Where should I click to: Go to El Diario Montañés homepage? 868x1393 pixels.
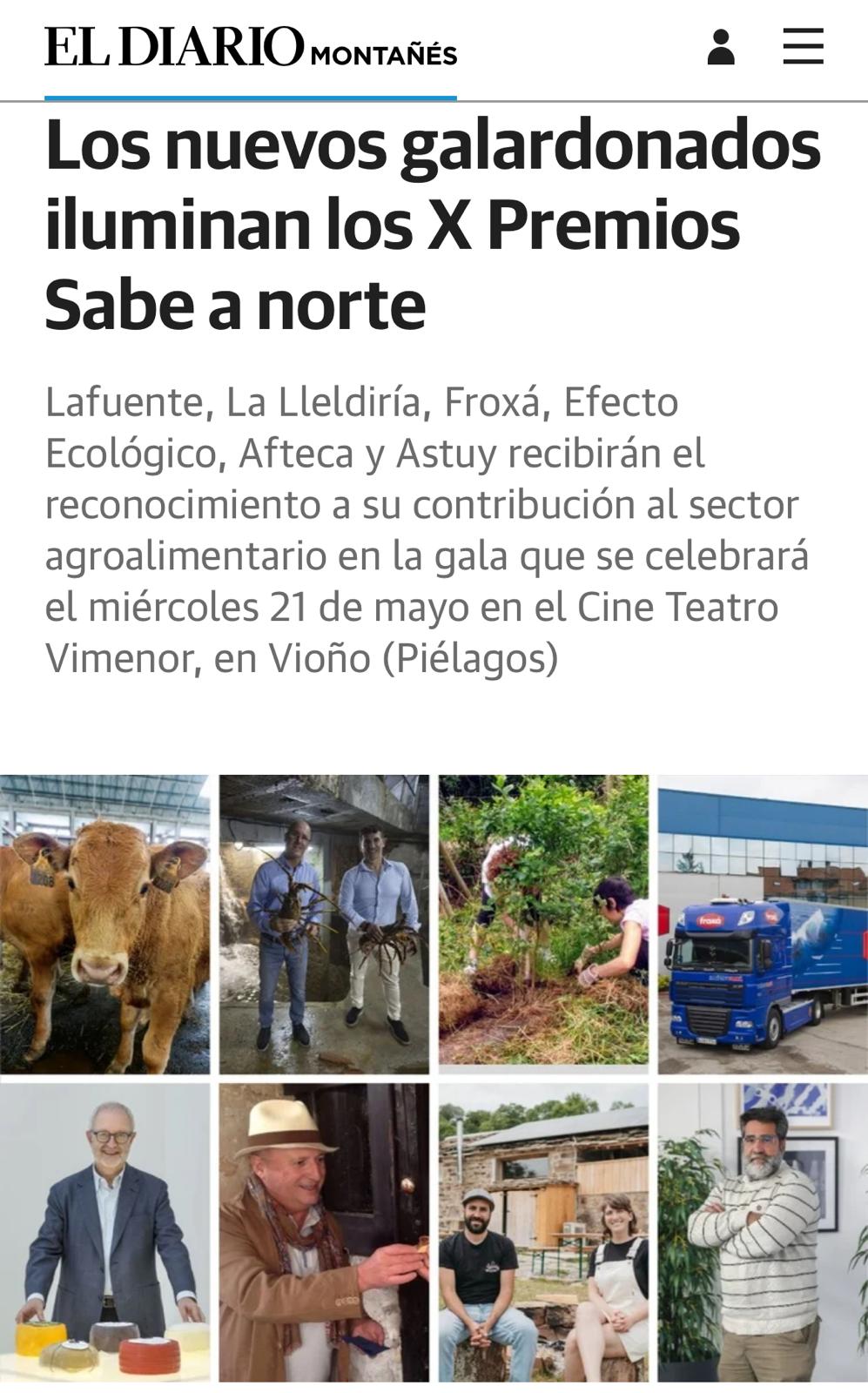coord(251,48)
